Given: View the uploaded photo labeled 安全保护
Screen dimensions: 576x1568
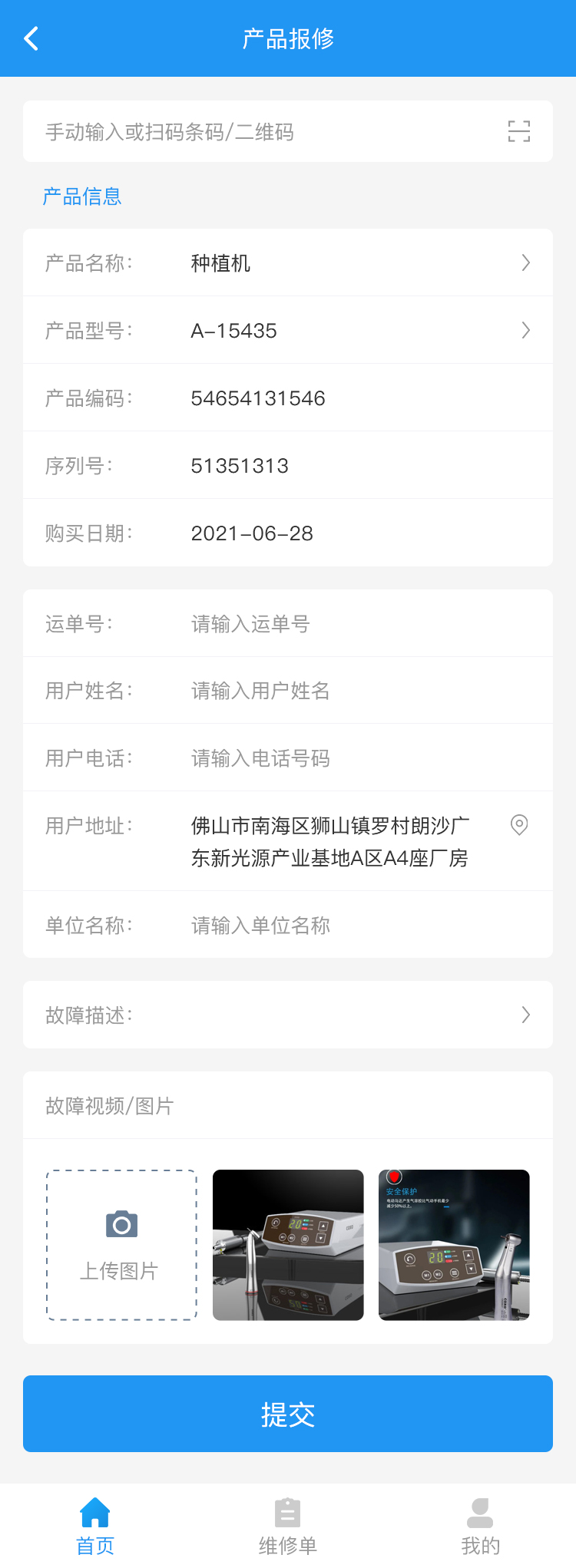Looking at the screenshot, I should pyautogui.click(x=454, y=1245).
